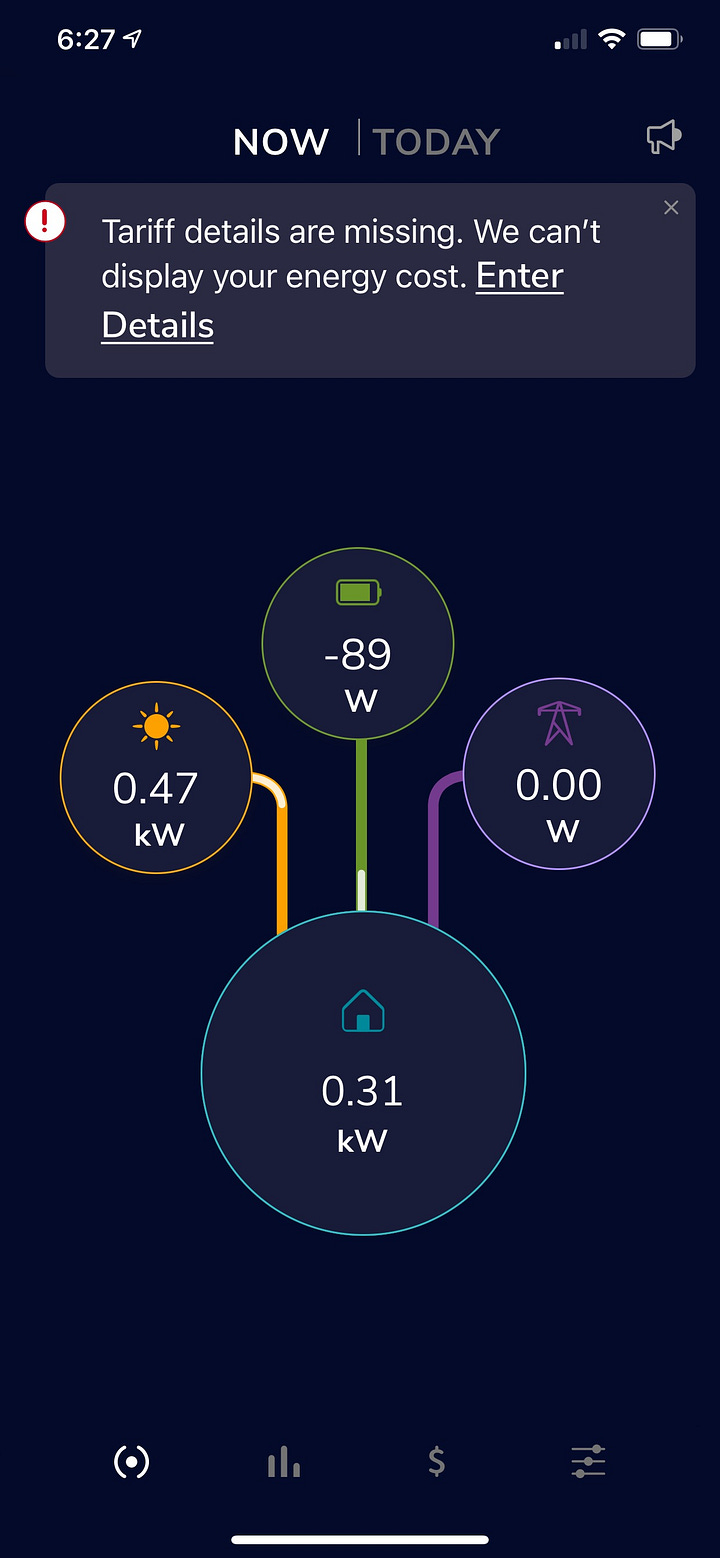The width and height of the screenshot is (720, 1558).
Task: Switch to the bar chart history tab
Action: pos(284,1463)
